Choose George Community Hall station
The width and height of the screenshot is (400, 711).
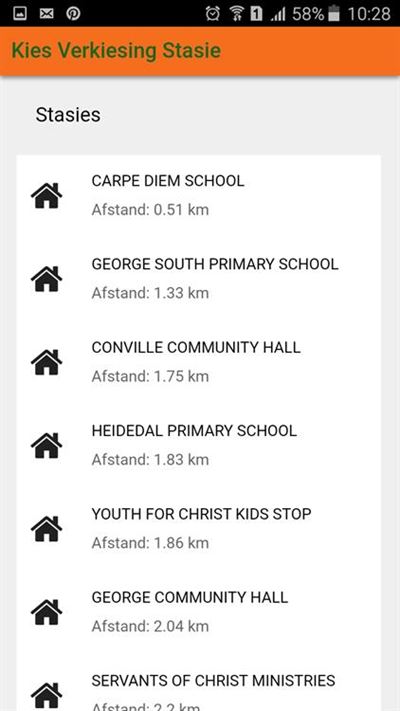coord(199,612)
